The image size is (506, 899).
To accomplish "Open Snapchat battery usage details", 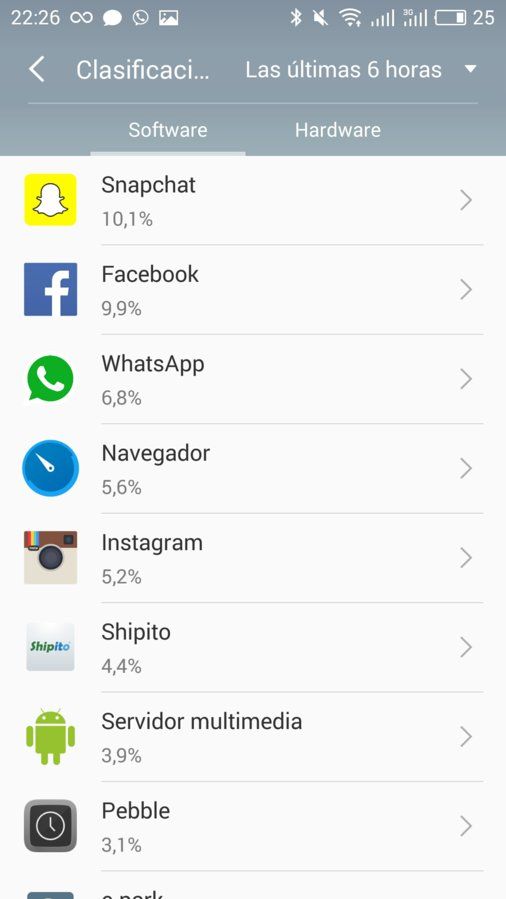I will click(253, 201).
